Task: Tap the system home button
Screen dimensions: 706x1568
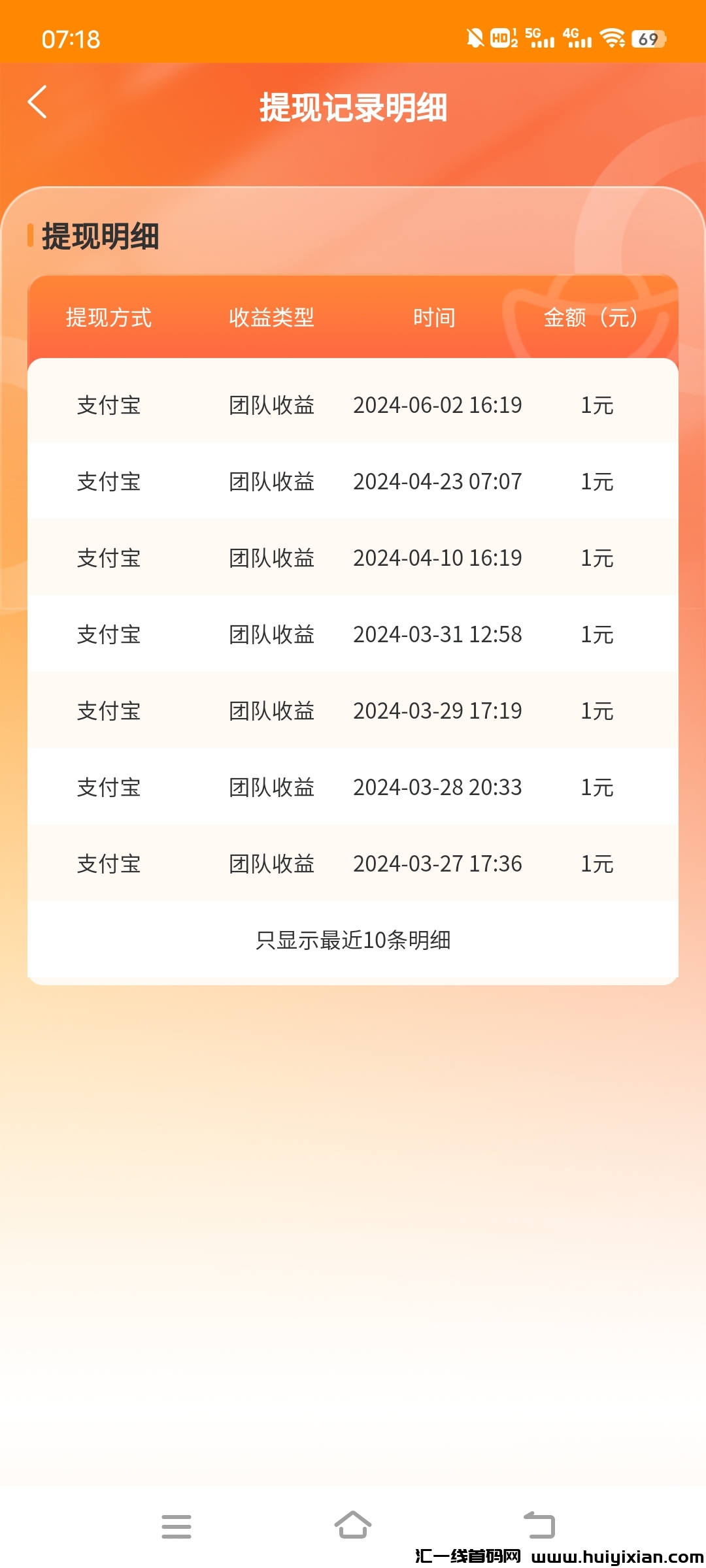Action: [353, 1526]
